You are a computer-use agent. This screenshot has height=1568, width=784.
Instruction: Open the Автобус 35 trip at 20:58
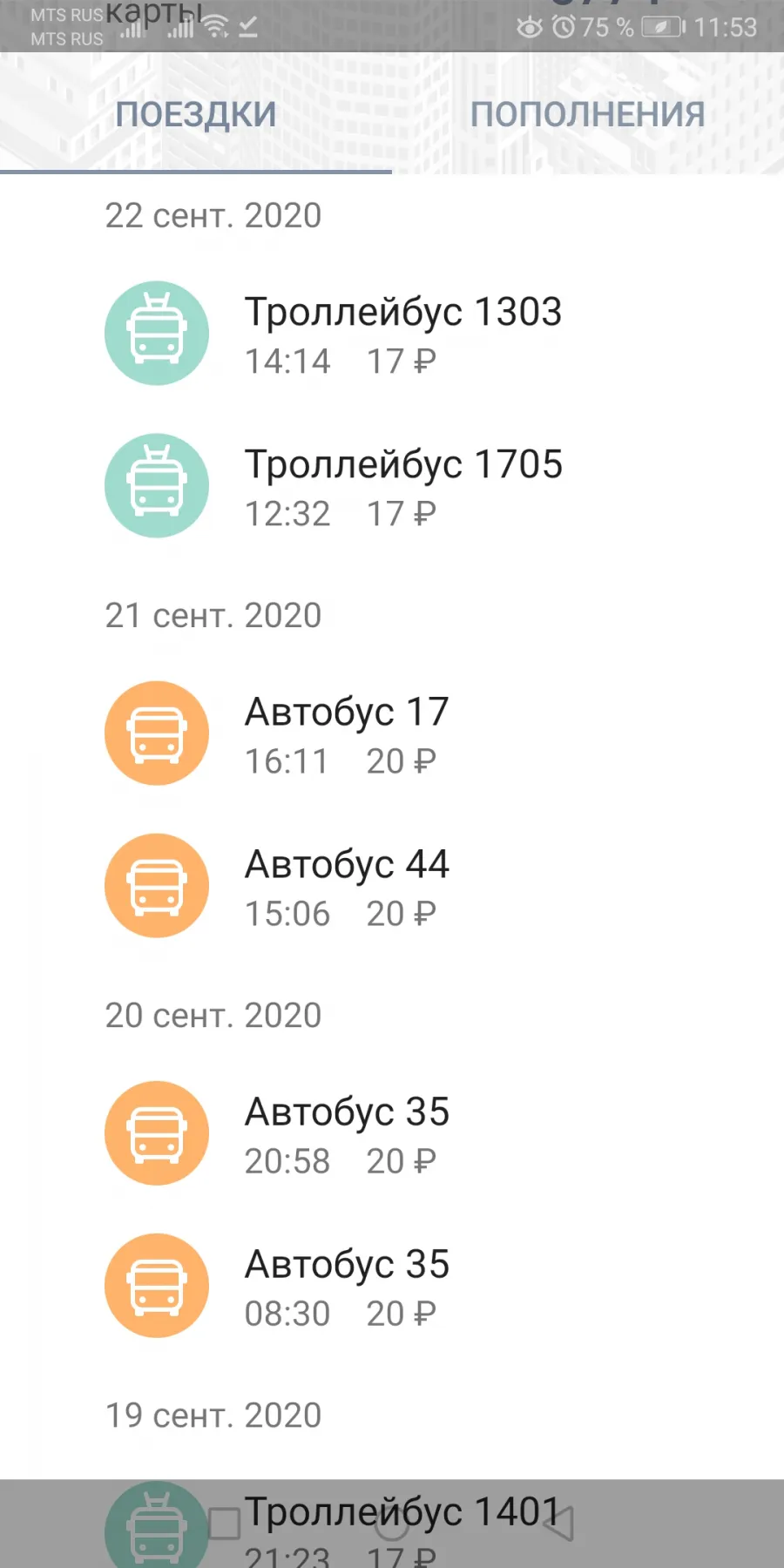(x=392, y=1133)
